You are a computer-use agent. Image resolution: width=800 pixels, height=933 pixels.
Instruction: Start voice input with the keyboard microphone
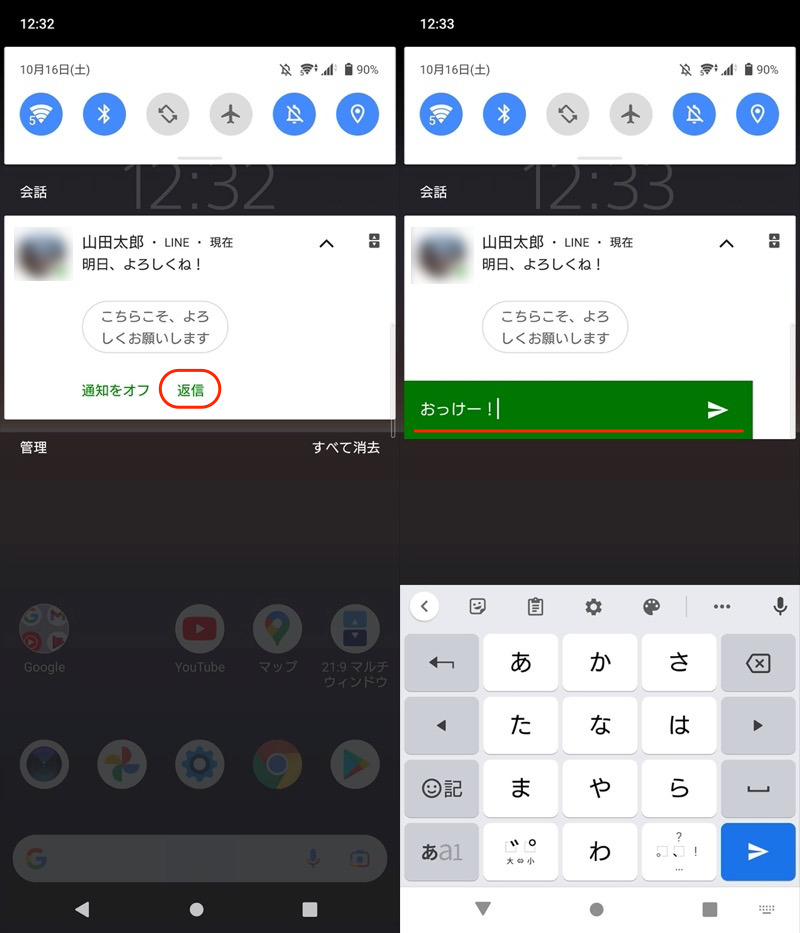pyautogui.click(x=780, y=606)
